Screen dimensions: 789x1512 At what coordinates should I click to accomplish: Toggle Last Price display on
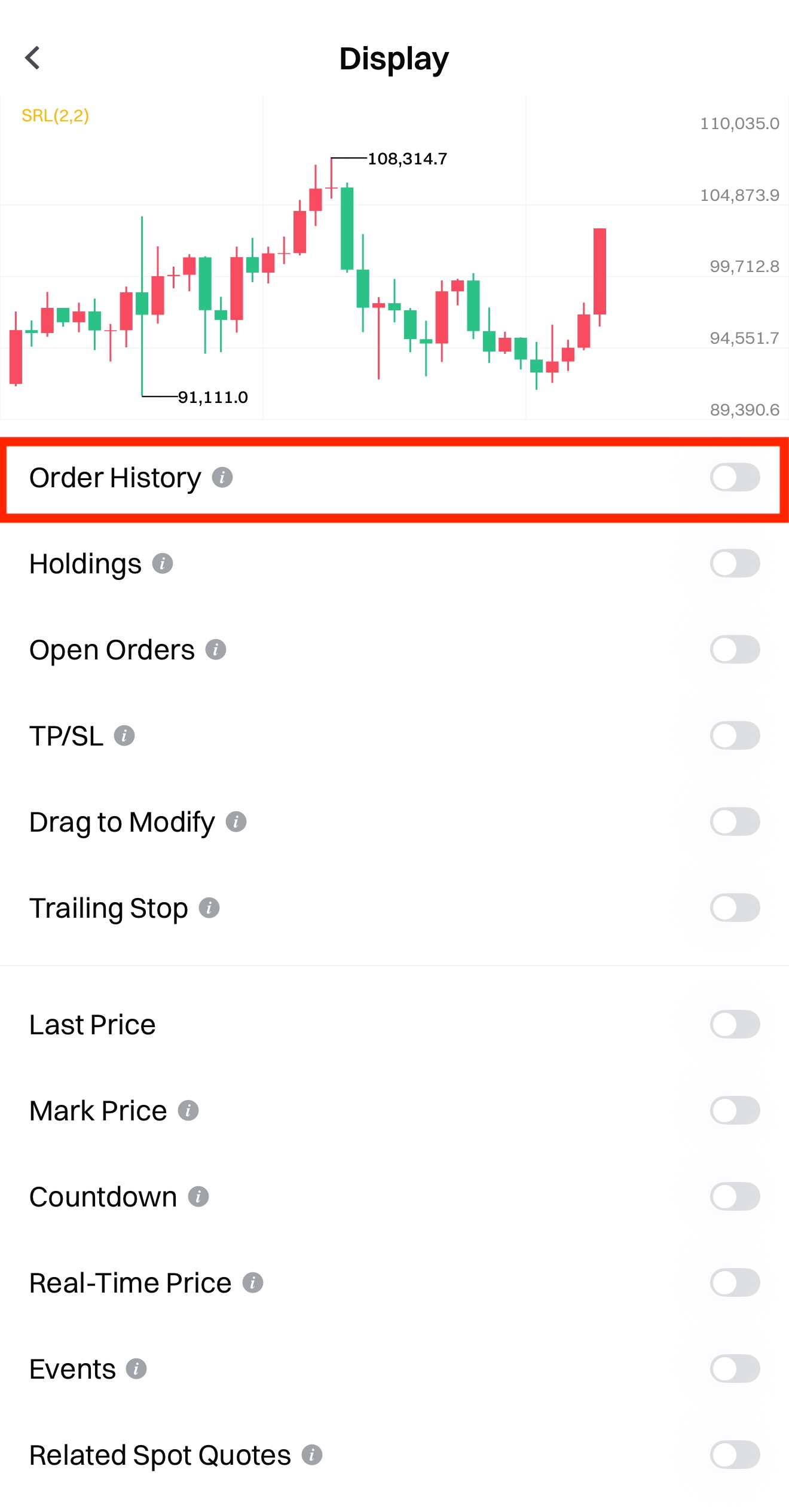735,1025
